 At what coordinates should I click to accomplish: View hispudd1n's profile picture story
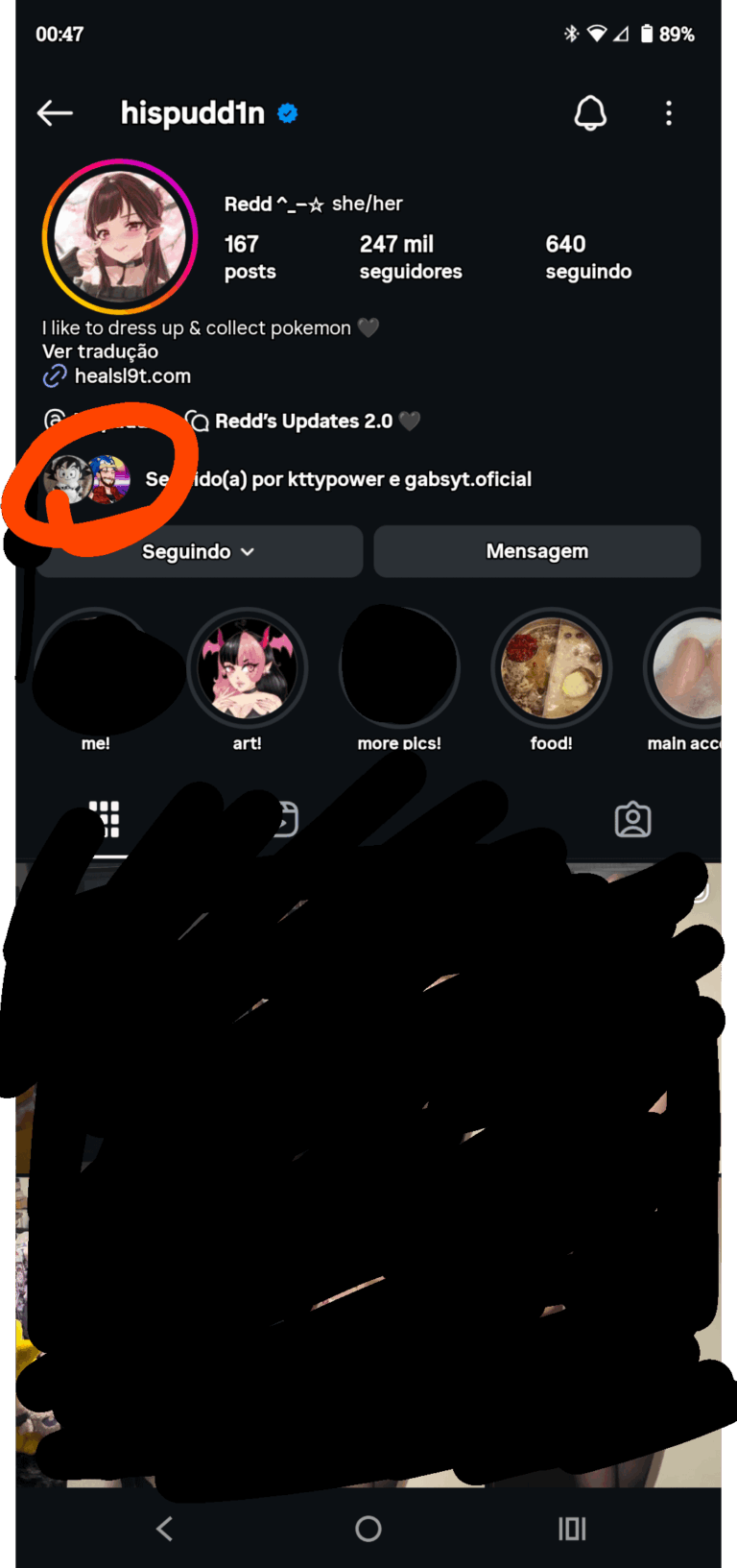click(120, 236)
